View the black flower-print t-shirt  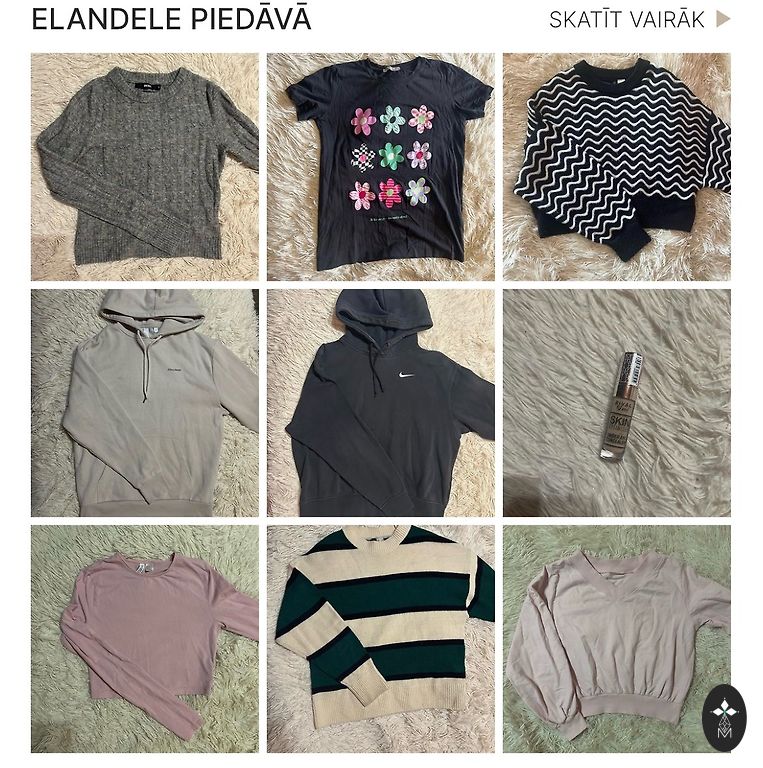[x=380, y=166]
